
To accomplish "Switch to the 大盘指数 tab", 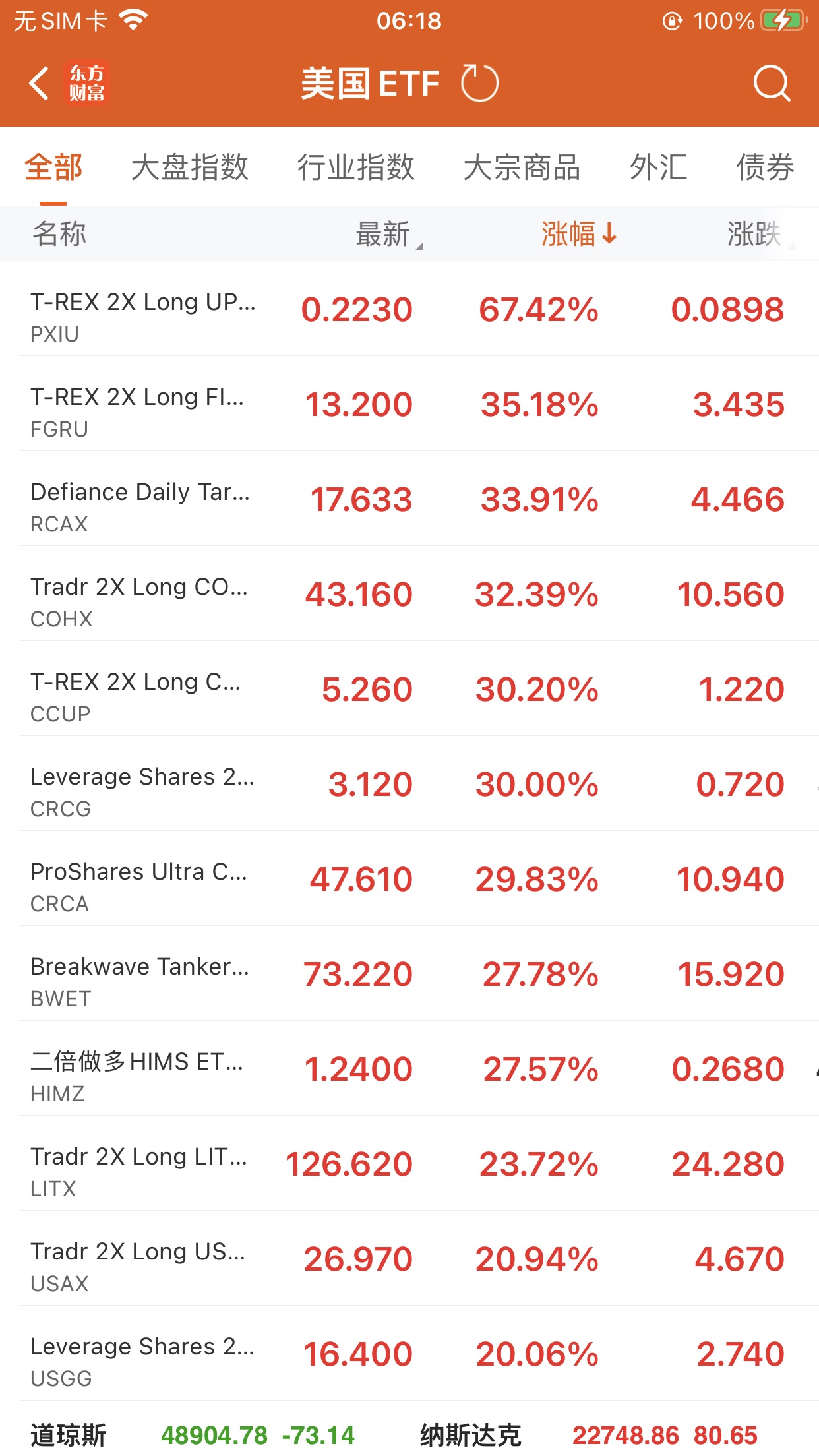I will pos(189,167).
